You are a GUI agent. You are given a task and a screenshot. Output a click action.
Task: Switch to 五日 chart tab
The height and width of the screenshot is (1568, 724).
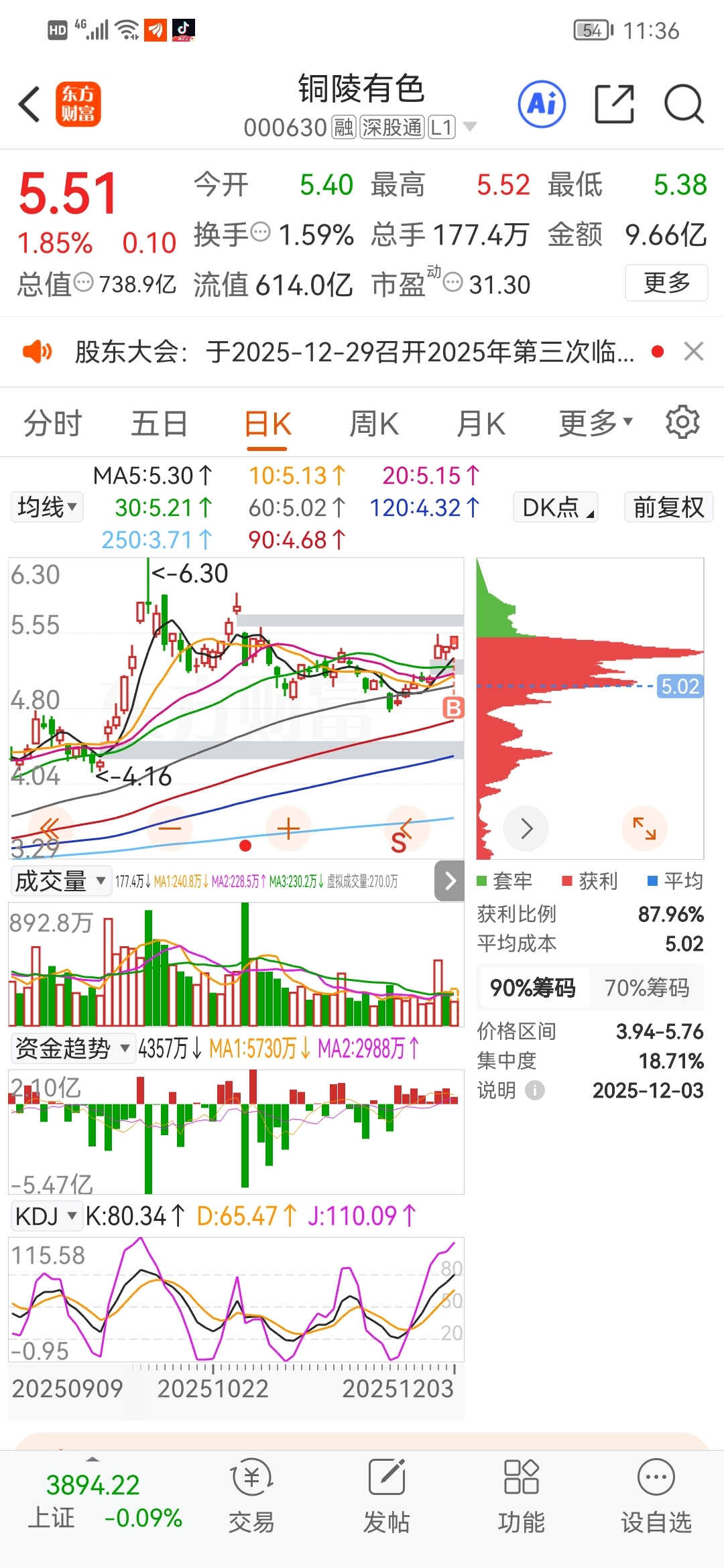click(x=159, y=423)
